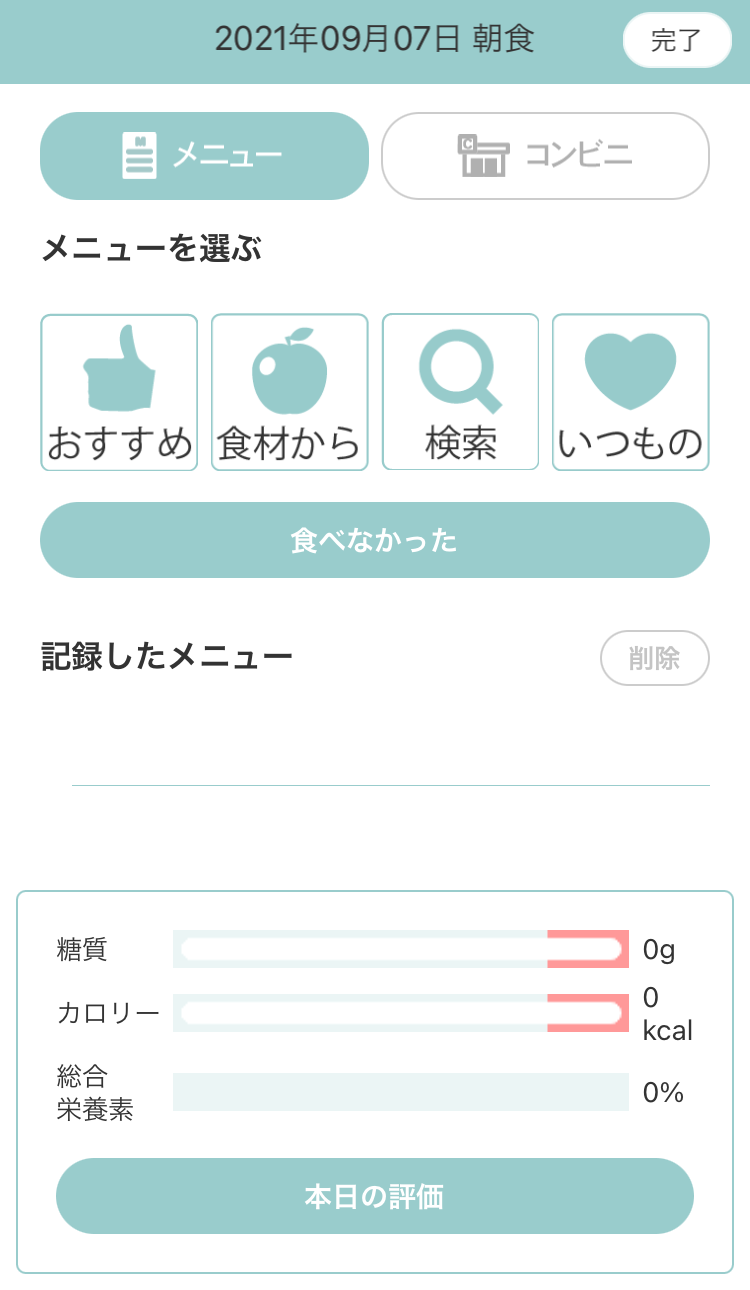Viewport: 750px width, 1290px height.
Task: Switch to the メニュー tab
Action: point(204,156)
